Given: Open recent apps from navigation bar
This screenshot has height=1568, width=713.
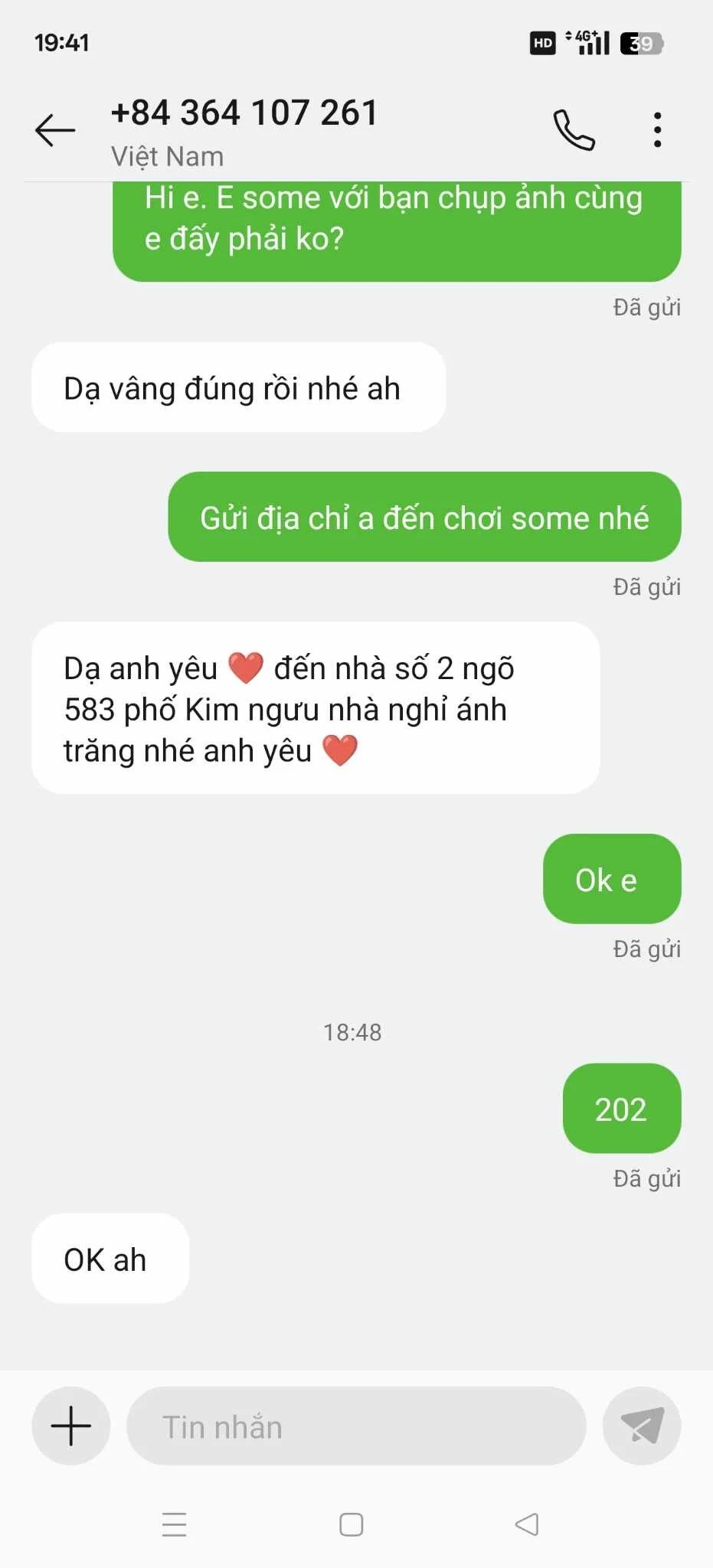Looking at the screenshot, I should click(x=175, y=1524).
